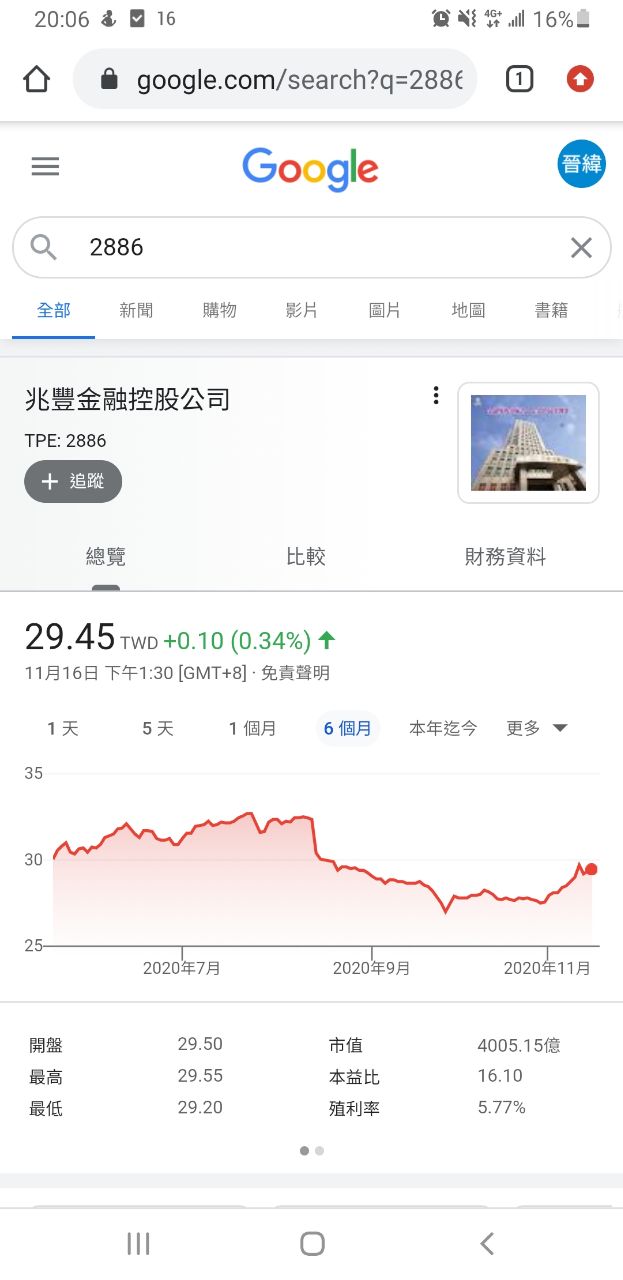The image size is (623, 1280).
Task: Open the 免責聲明 disclaimer link
Action: (295, 673)
